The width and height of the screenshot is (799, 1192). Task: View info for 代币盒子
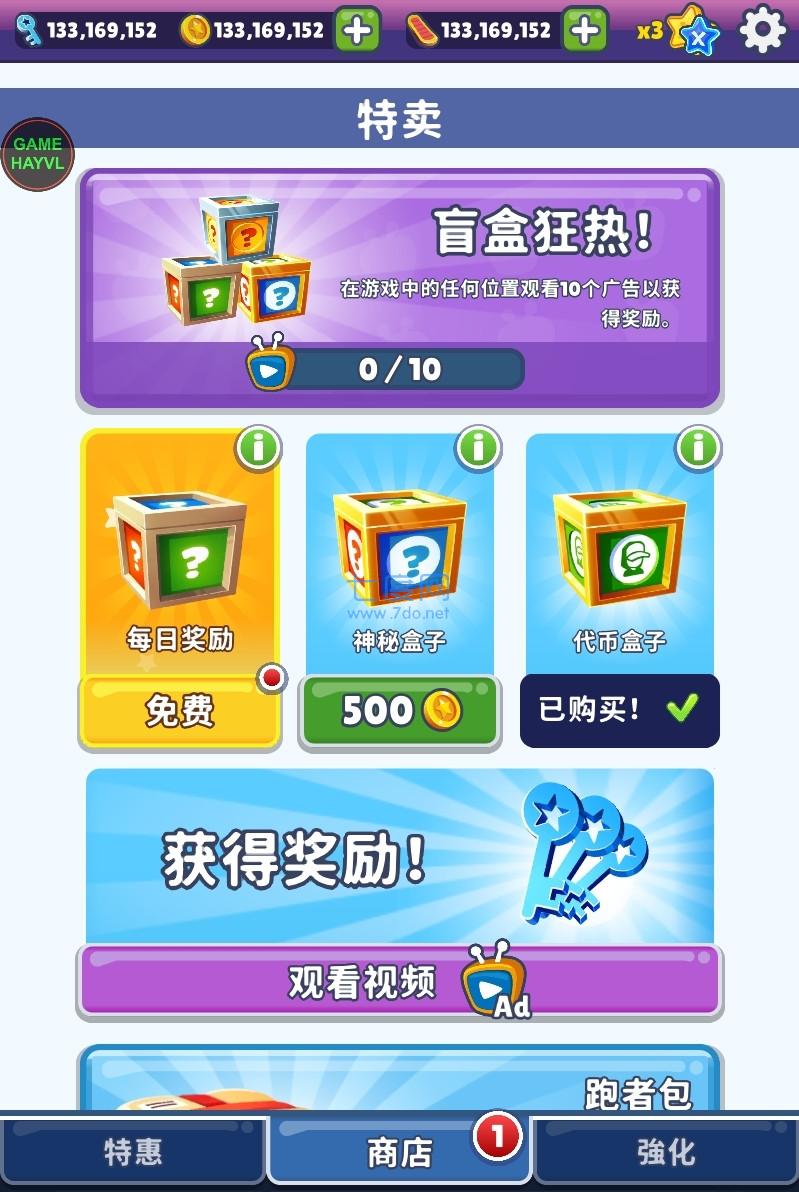click(x=698, y=449)
